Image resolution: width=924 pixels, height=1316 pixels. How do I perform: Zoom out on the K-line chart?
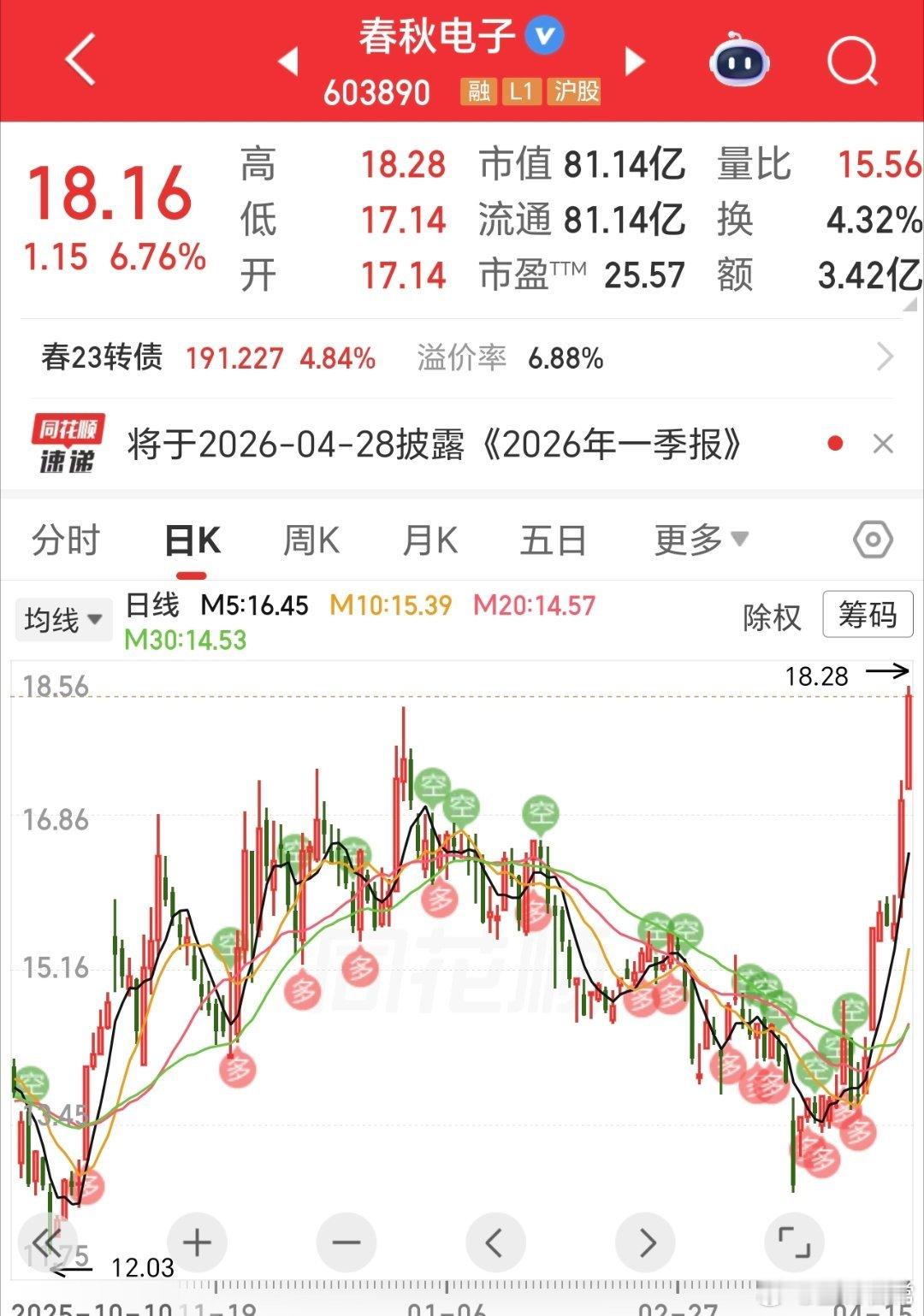[x=345, y=1242]
